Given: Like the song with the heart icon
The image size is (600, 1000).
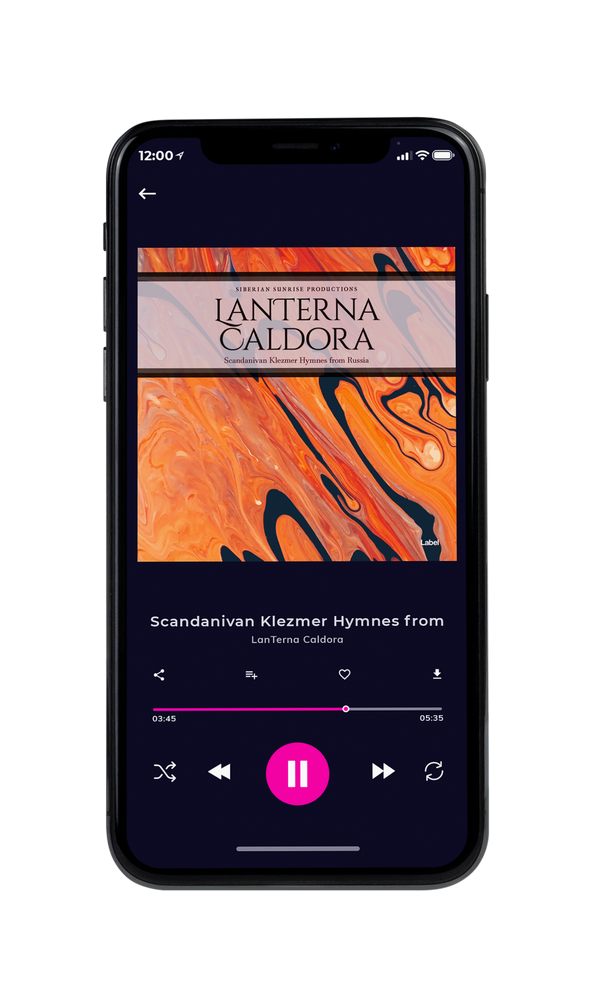Looking at the screenshot, I should click(x=344, y=674).
